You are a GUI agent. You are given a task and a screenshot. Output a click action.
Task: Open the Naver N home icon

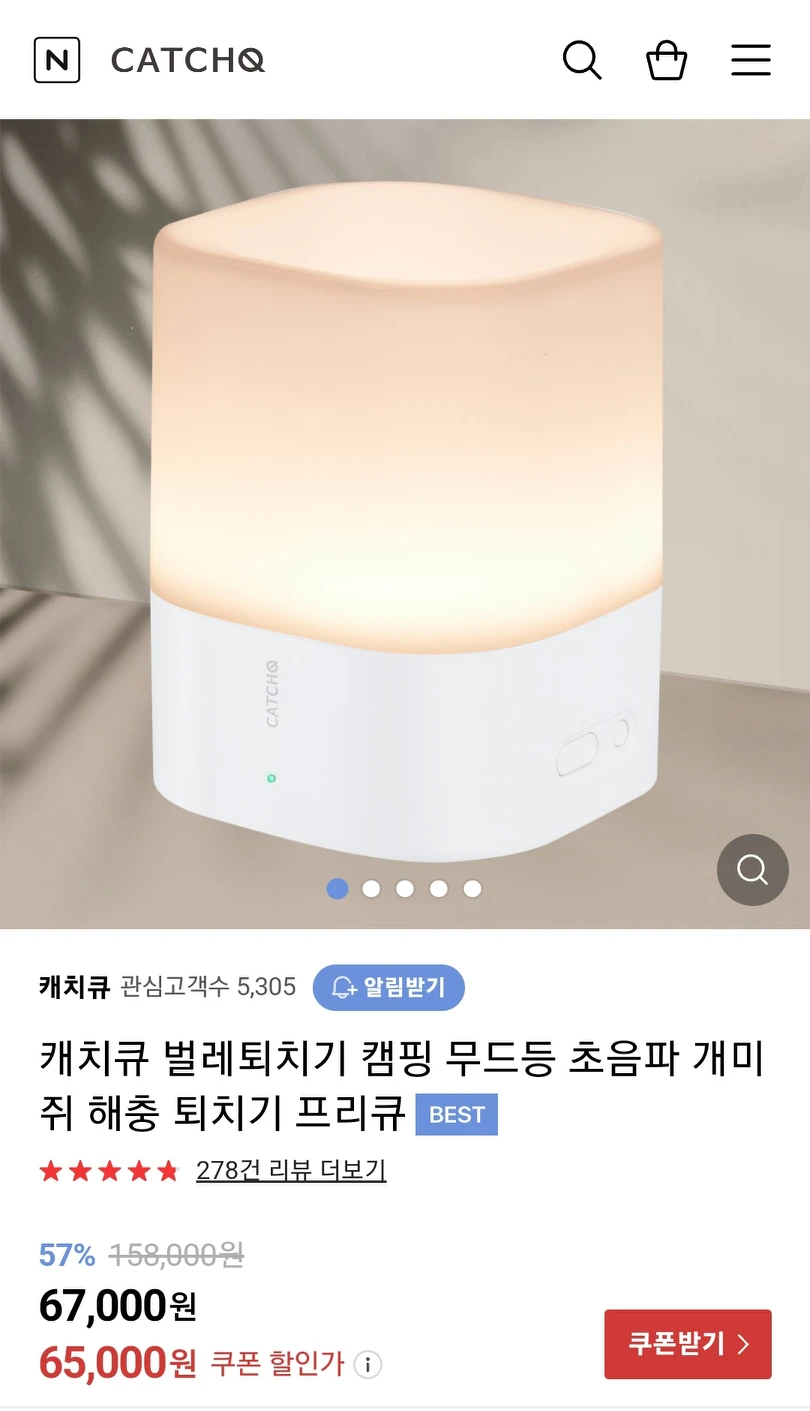pyautogui.click(x=57, y=60)
